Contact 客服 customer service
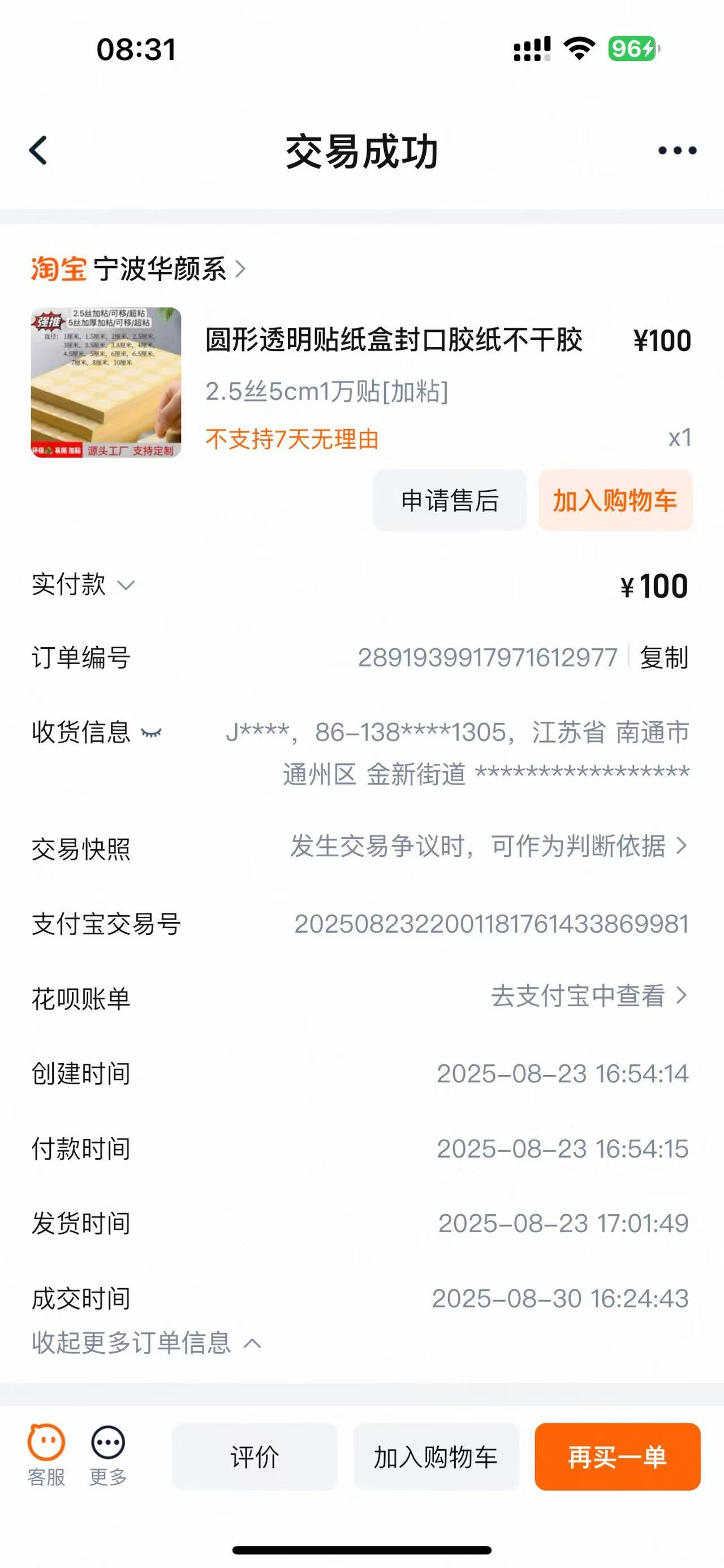The height and width of the screenshot is (1568, 724). [x=46, y=1456]
